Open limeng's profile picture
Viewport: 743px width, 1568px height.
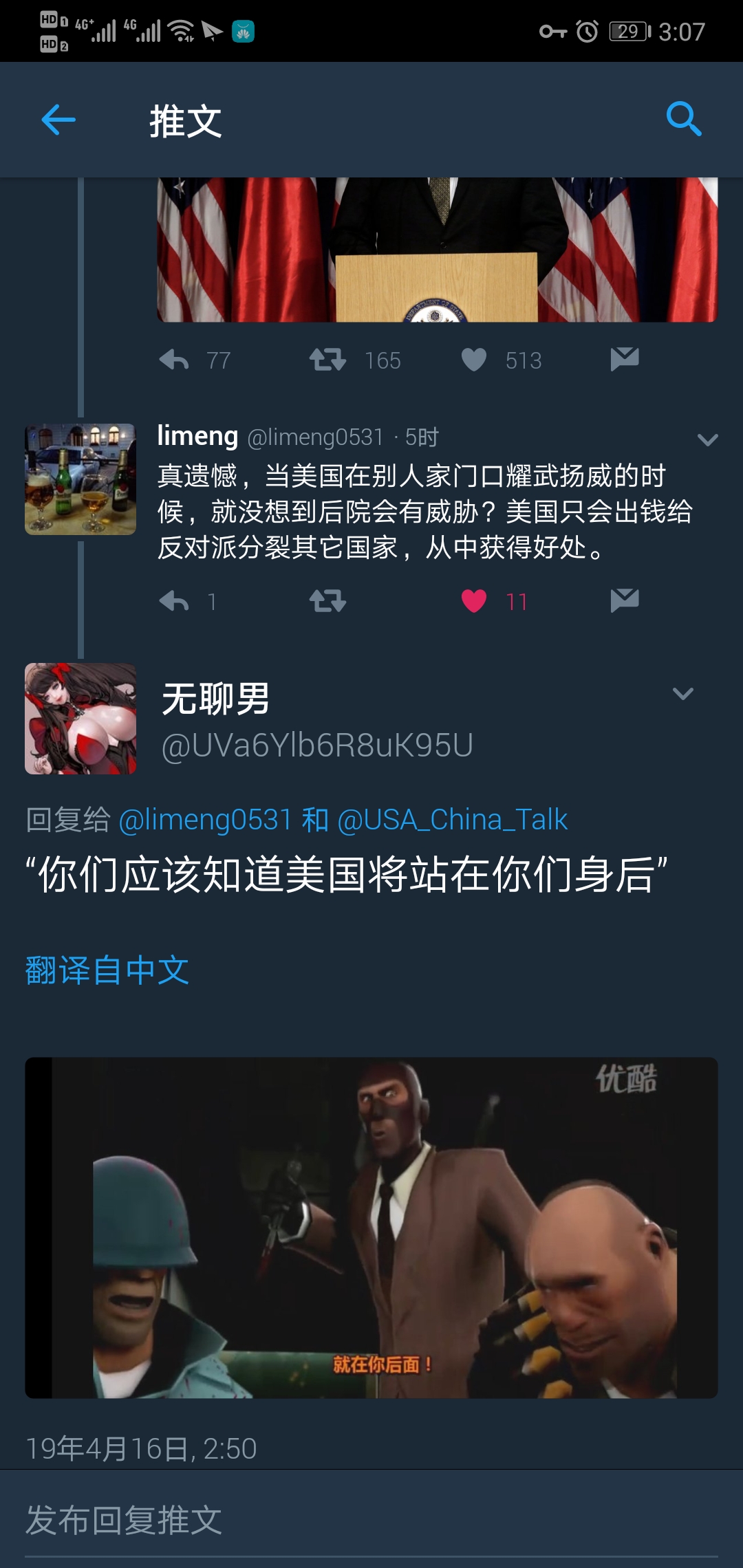click(x=80, y=479)
